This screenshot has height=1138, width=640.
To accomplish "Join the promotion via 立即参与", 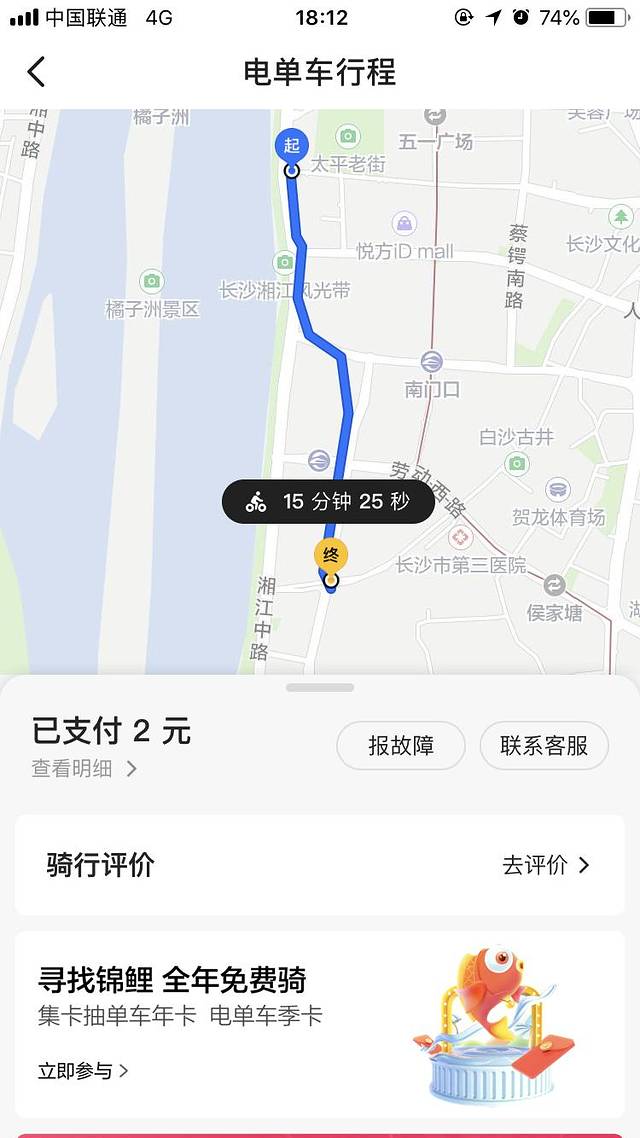I will pyautogui.click(x=83, y=1070).
